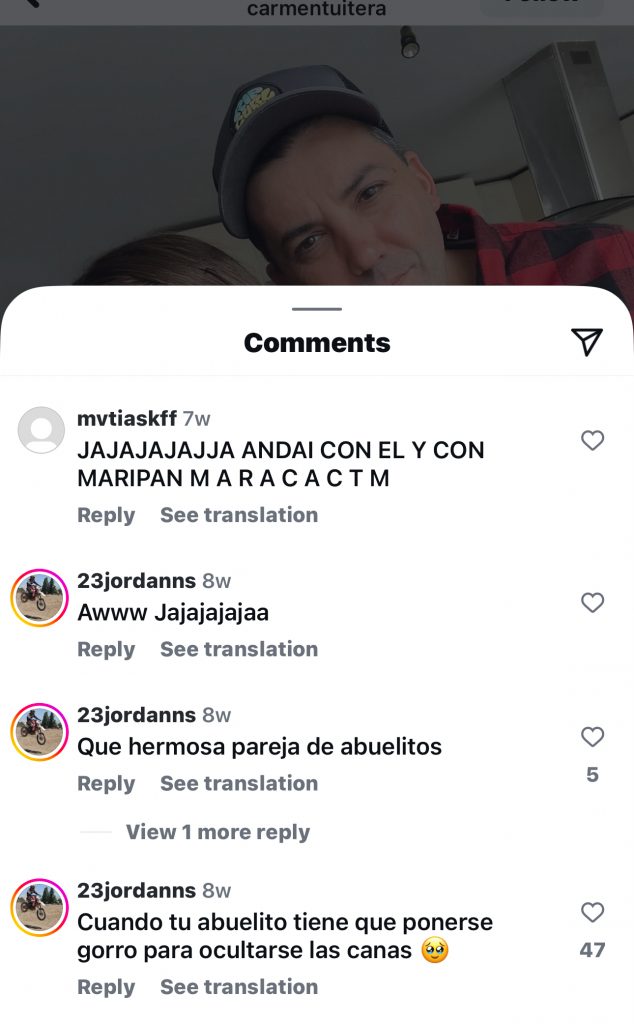See translation of mvtiaskff's comment
This screenshot has height=1024, width=634.
tap(239, 515)
